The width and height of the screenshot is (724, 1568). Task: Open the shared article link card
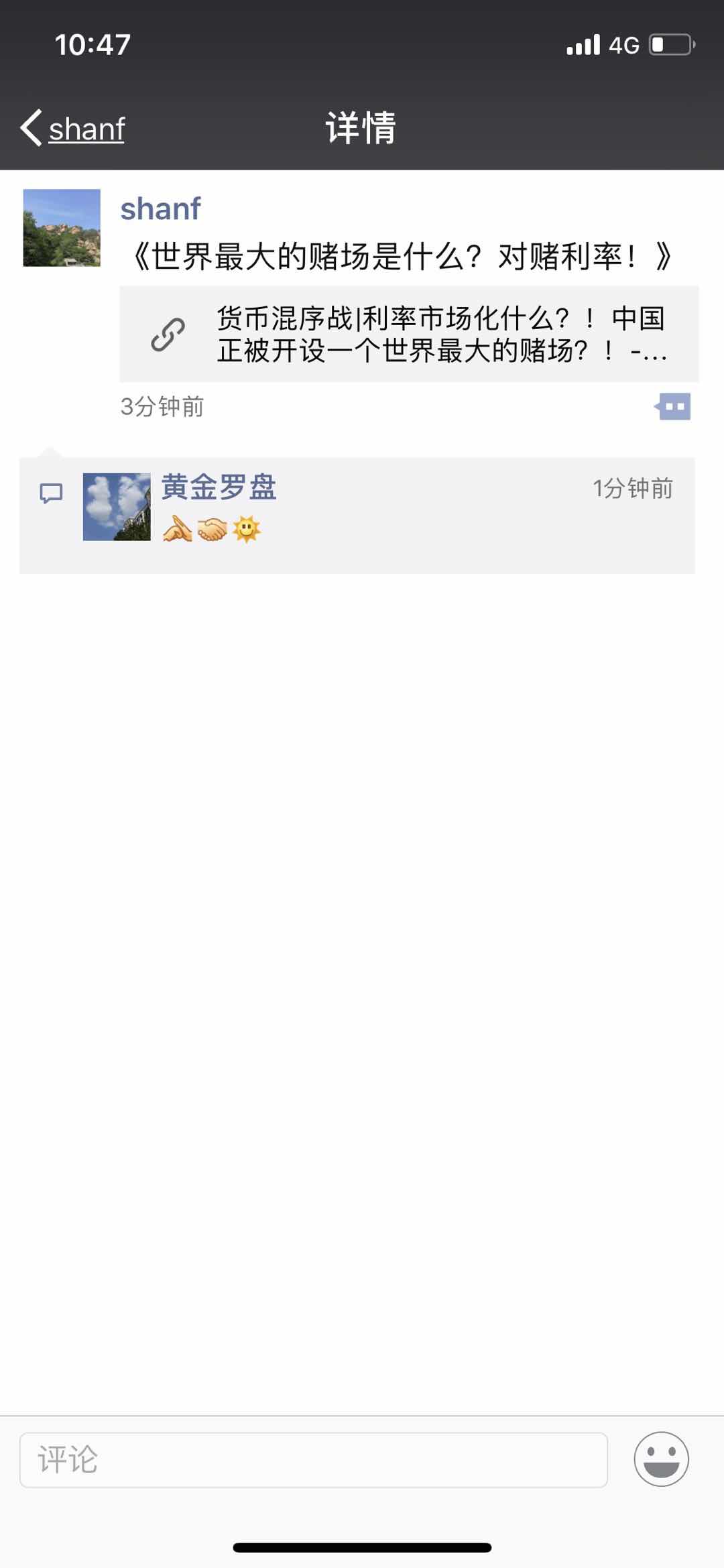[409, 334]
